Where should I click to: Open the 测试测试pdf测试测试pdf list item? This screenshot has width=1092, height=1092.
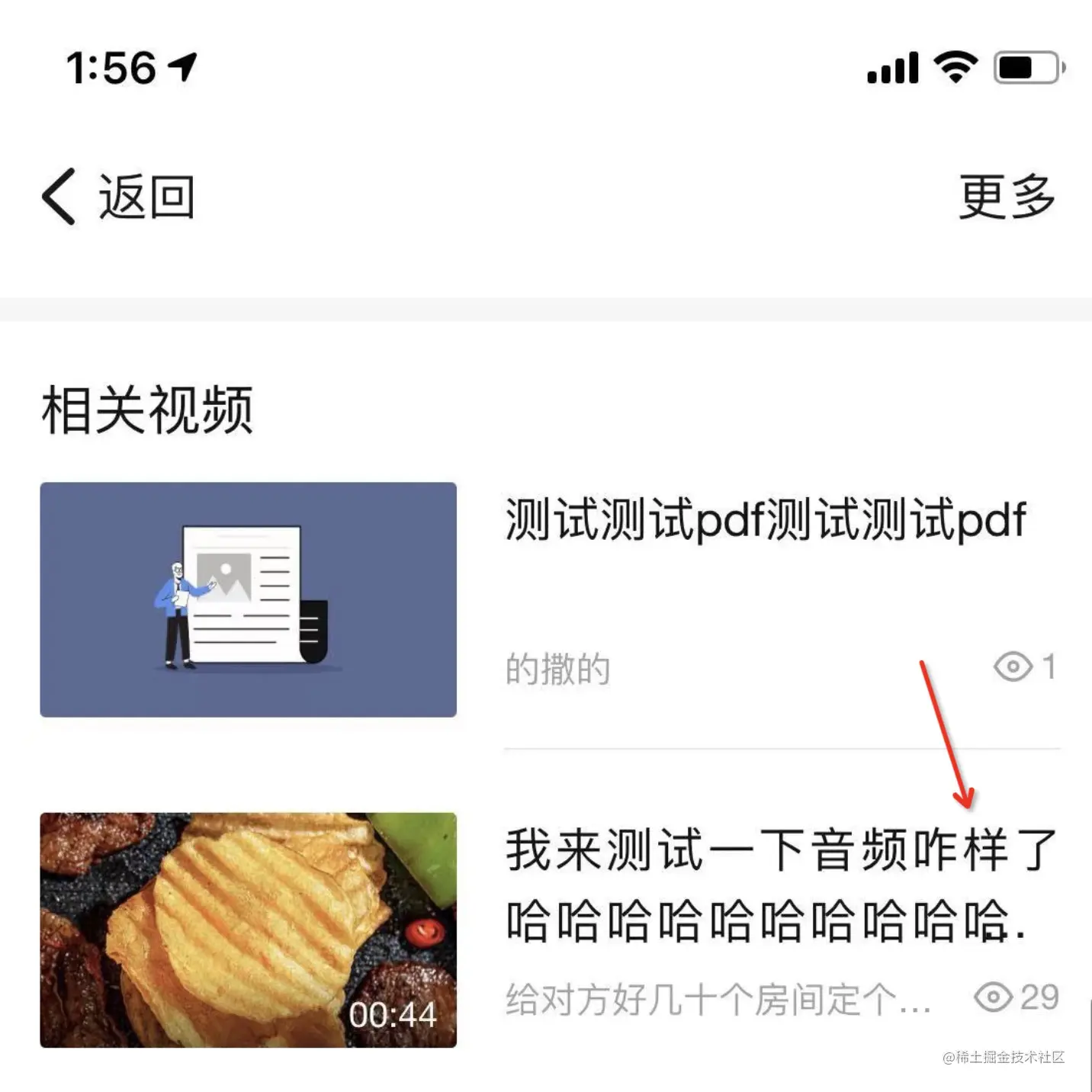tap(766, 521)
